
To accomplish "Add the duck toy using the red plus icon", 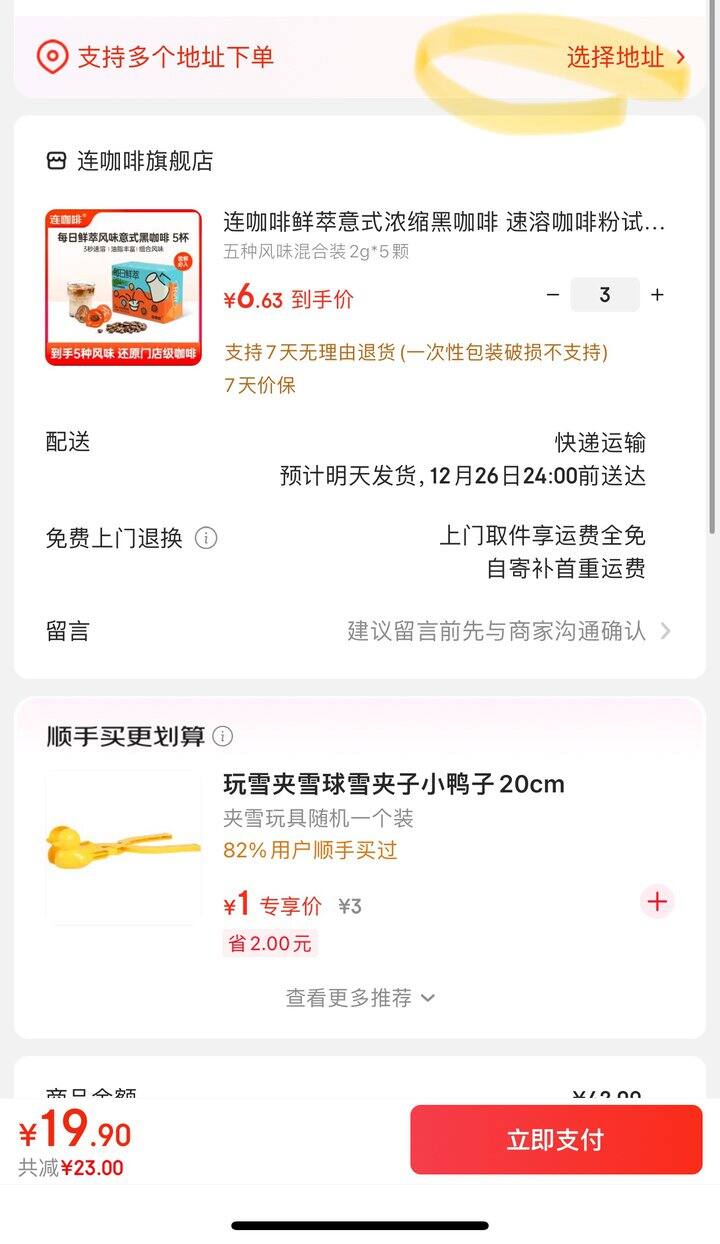I will tap(657, 901).
